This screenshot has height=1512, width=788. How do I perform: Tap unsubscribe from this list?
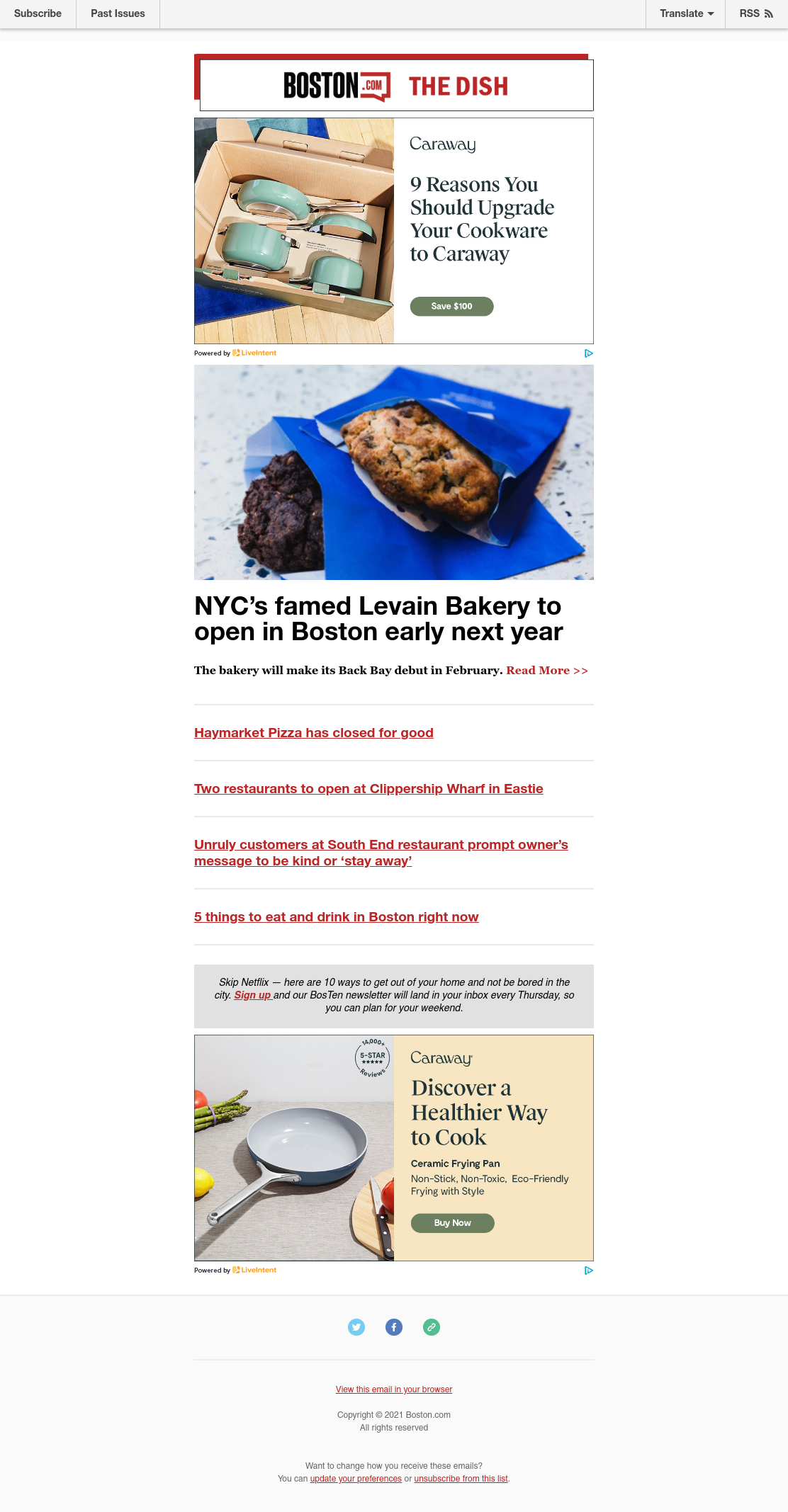point(461,1479)
